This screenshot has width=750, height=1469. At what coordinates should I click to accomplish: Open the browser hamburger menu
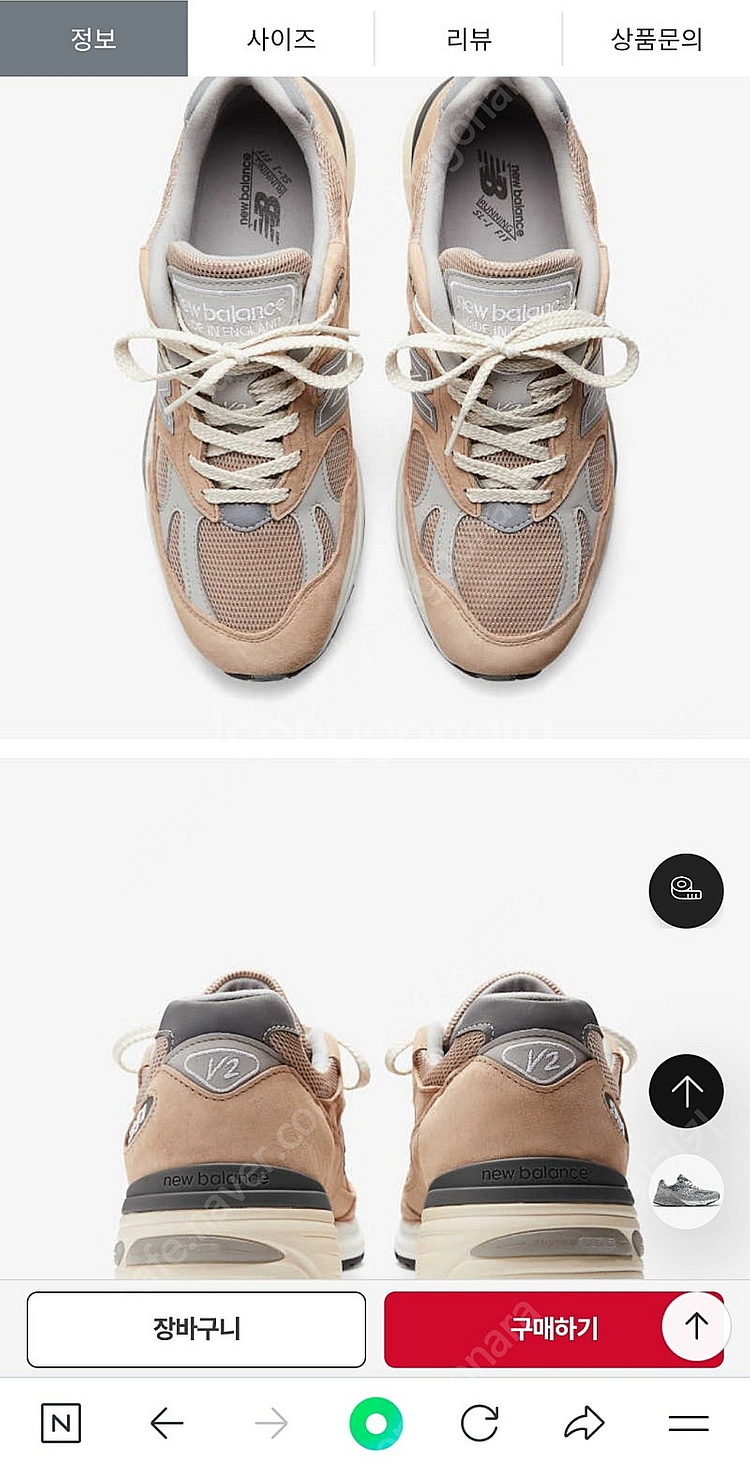click(x=688, y=1423)
